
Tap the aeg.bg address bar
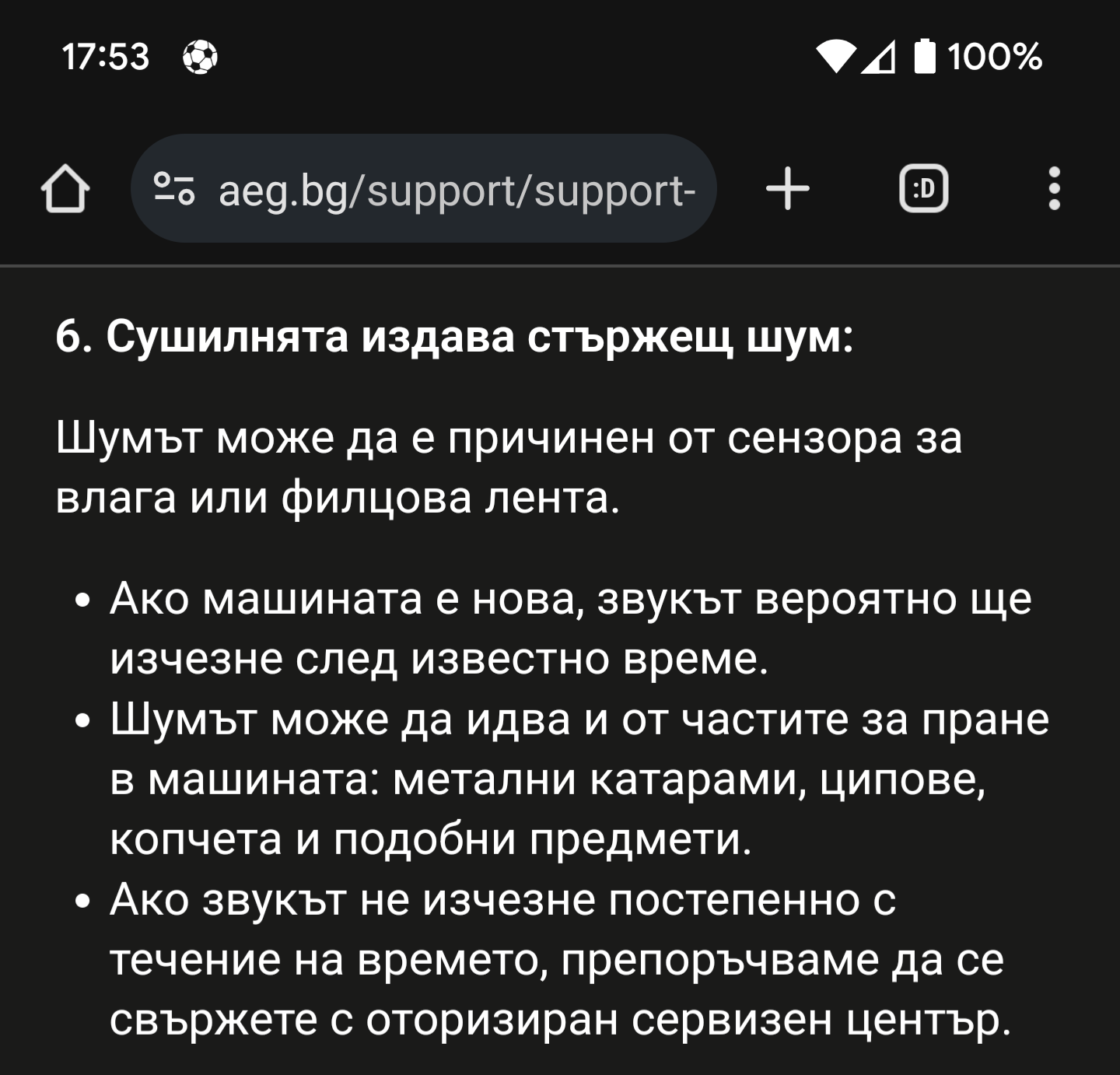tap(423, 189)
